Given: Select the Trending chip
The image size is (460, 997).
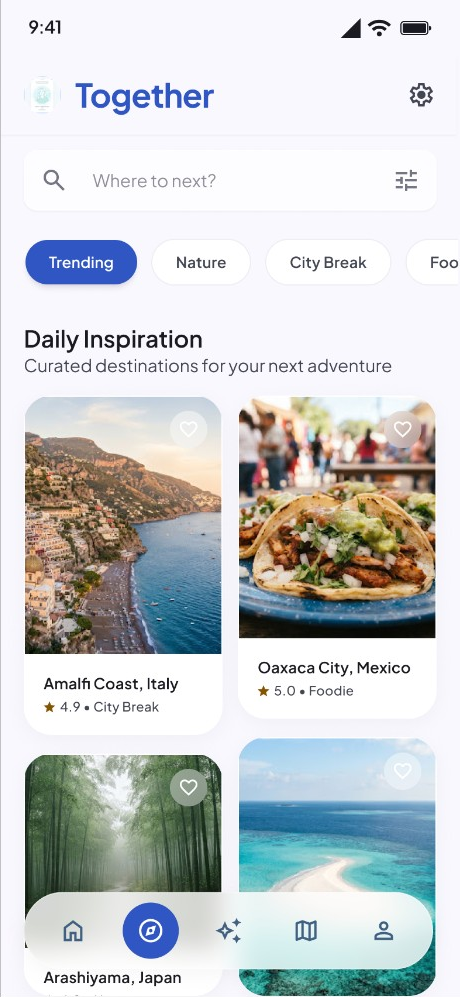Looking at the screenshot, I should (81, 262).
